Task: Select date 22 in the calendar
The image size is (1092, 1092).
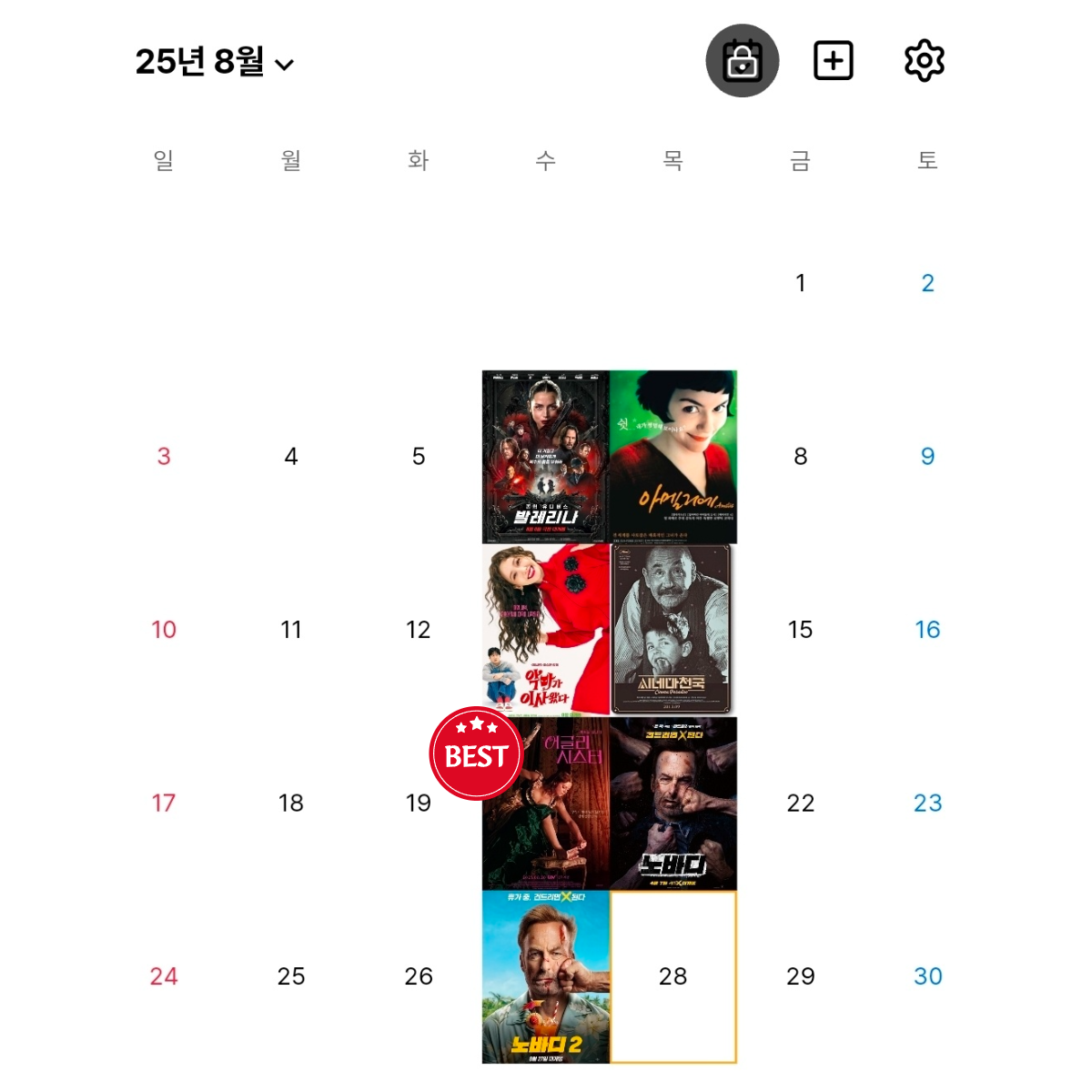Action: pos(801,803)
